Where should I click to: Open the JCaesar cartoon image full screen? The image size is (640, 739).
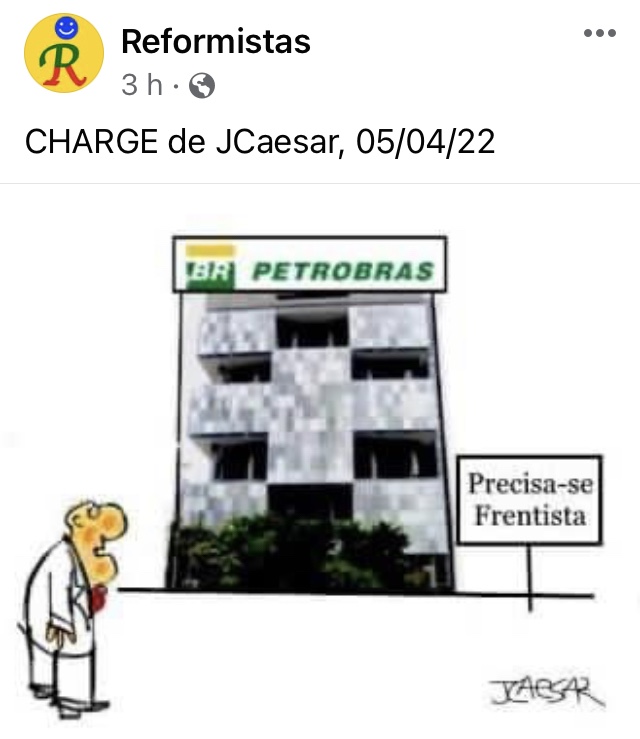point(320,460)
